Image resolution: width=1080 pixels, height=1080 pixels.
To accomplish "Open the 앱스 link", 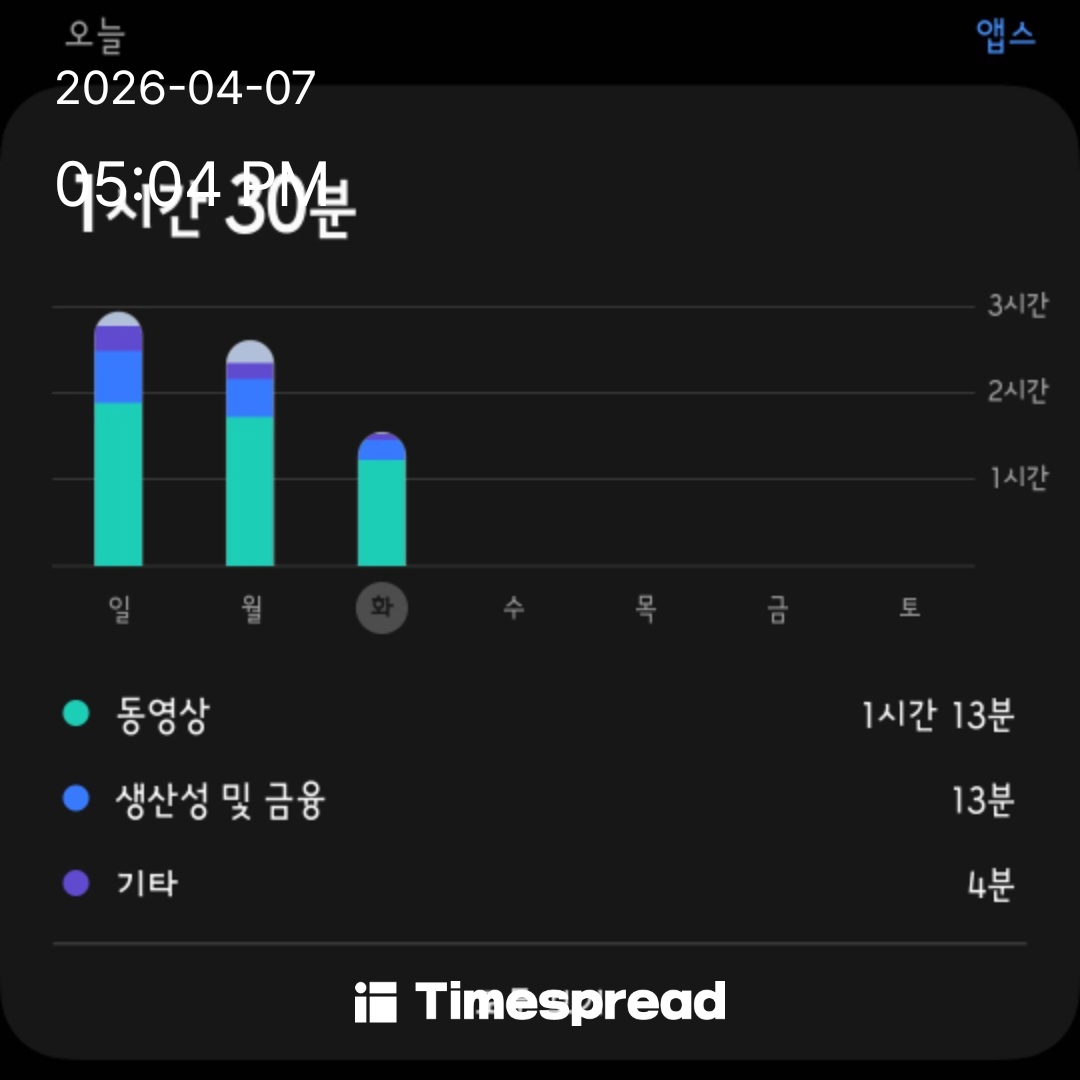I will tap(1005, 36).
